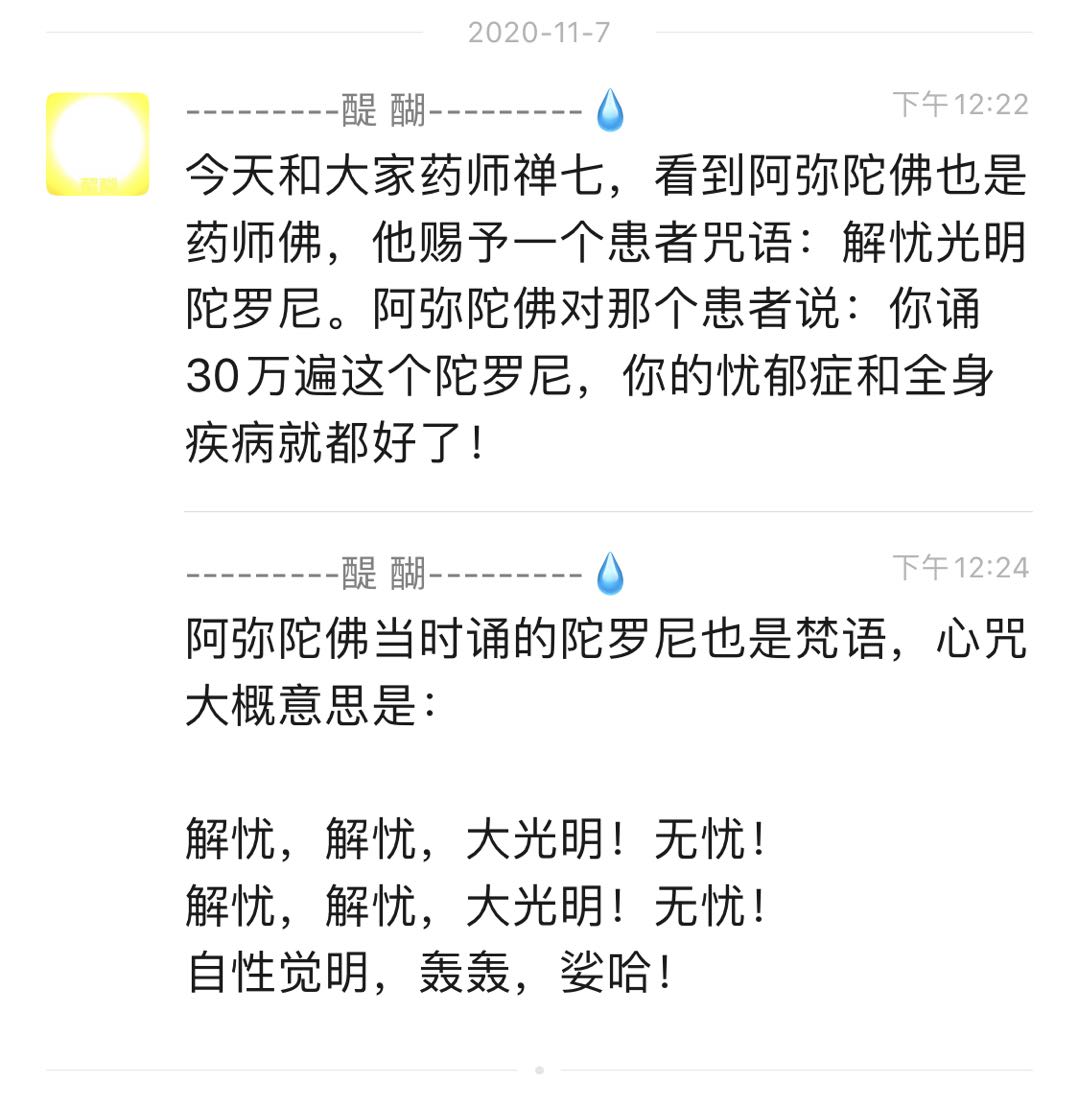Tap the 醍醐 nickname in the first message
1079x1107 pixels.
coord(385,112)
